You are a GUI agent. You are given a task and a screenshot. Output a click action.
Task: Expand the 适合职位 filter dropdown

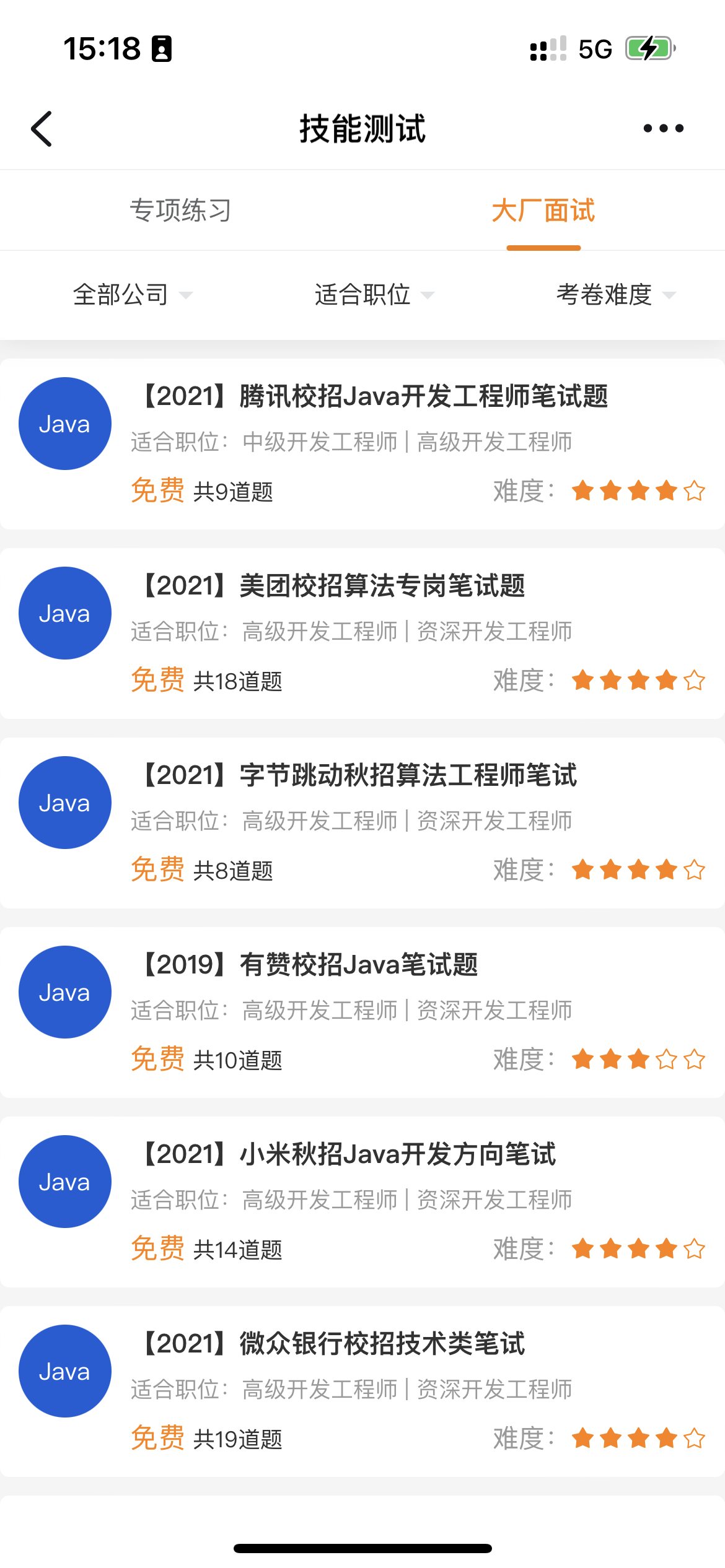(x=374, y=295)
